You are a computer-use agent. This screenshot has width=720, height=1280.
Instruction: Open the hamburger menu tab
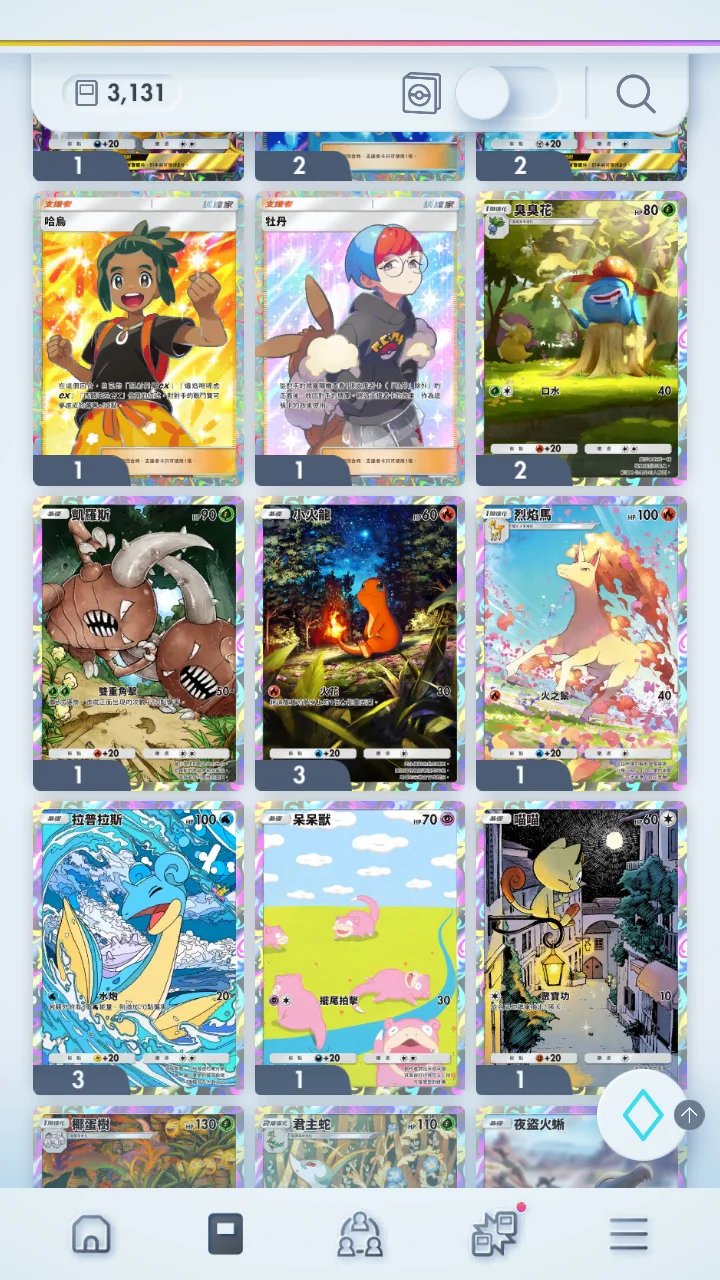629,1235
